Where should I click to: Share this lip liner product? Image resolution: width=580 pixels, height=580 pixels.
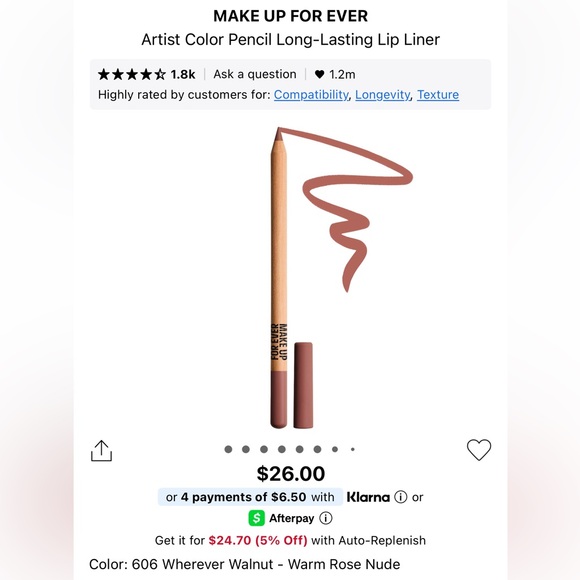(x=101, y=451)
